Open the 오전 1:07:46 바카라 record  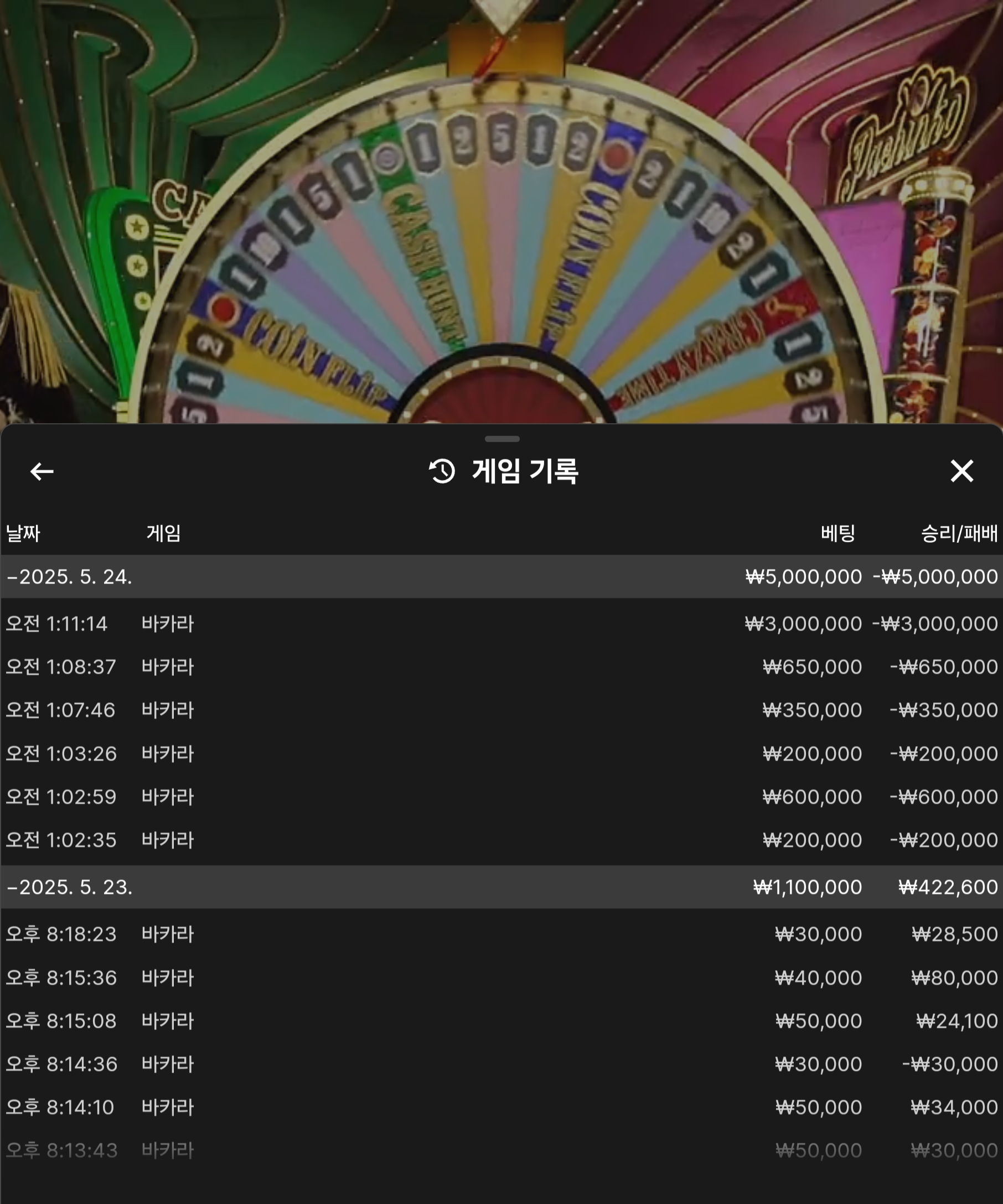[x=501, y=710]
